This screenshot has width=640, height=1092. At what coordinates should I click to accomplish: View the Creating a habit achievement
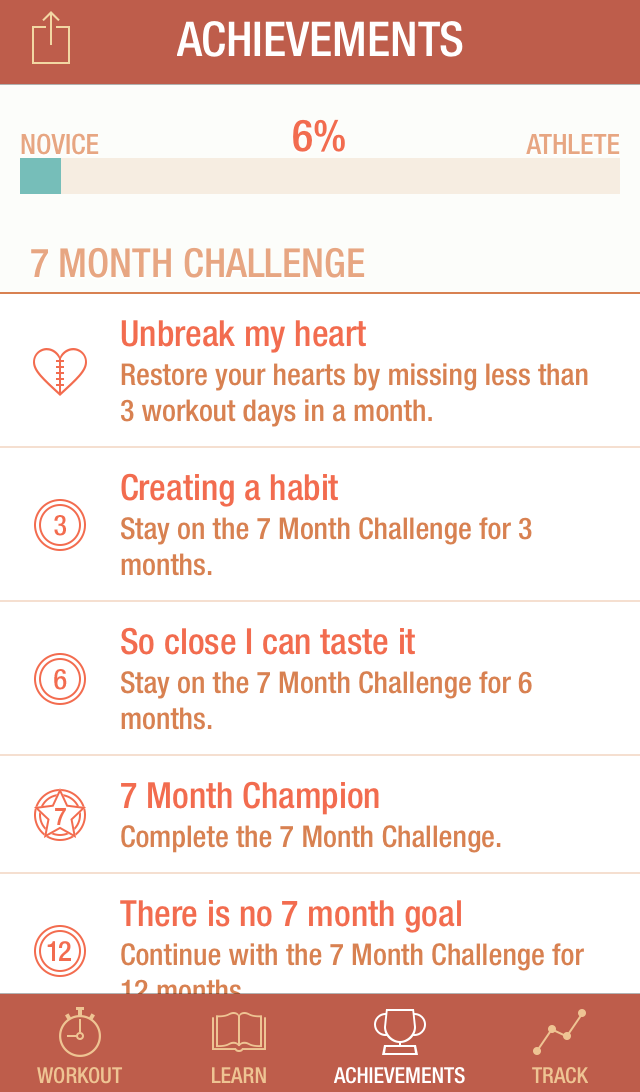320,524
